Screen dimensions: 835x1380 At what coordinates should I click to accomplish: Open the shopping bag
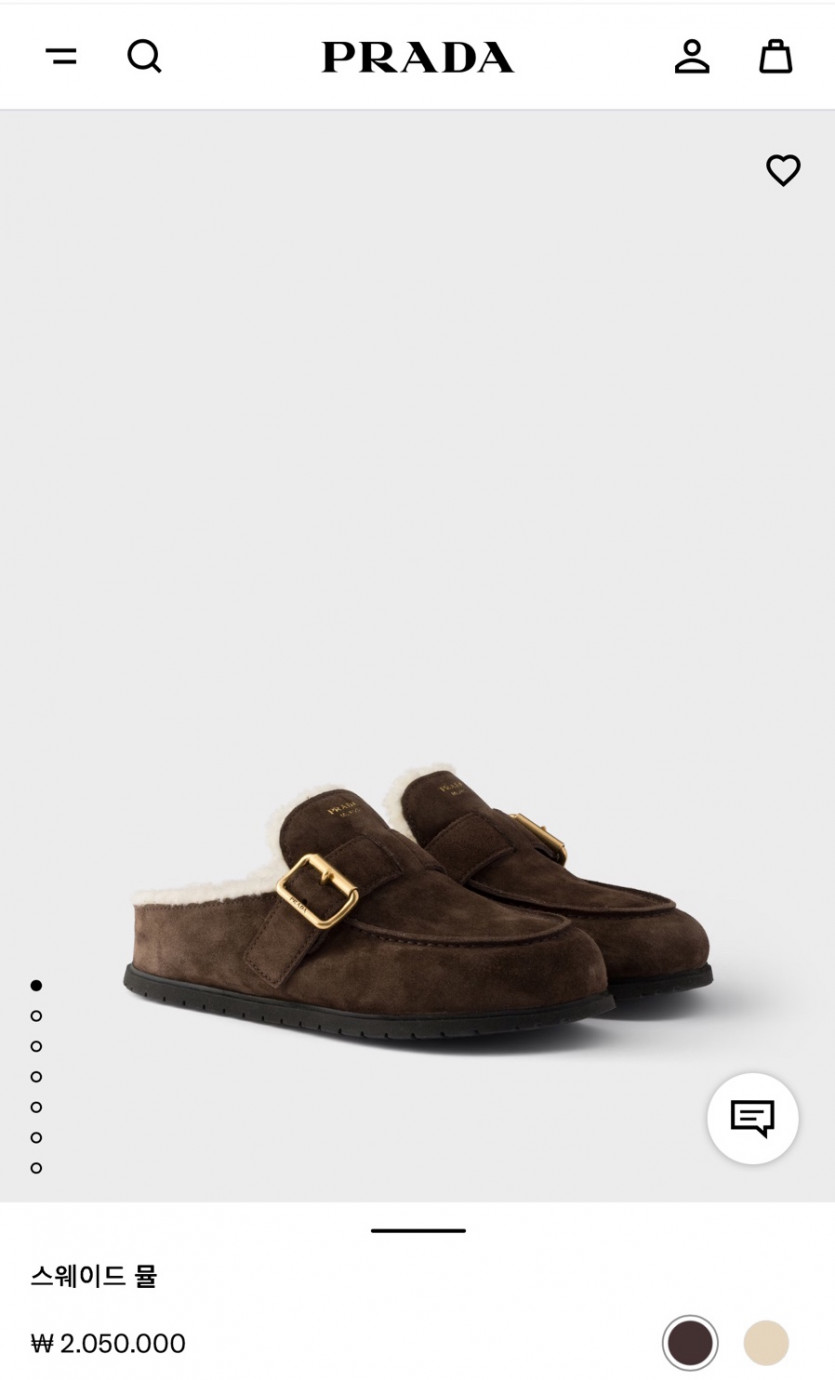[776, 56]
